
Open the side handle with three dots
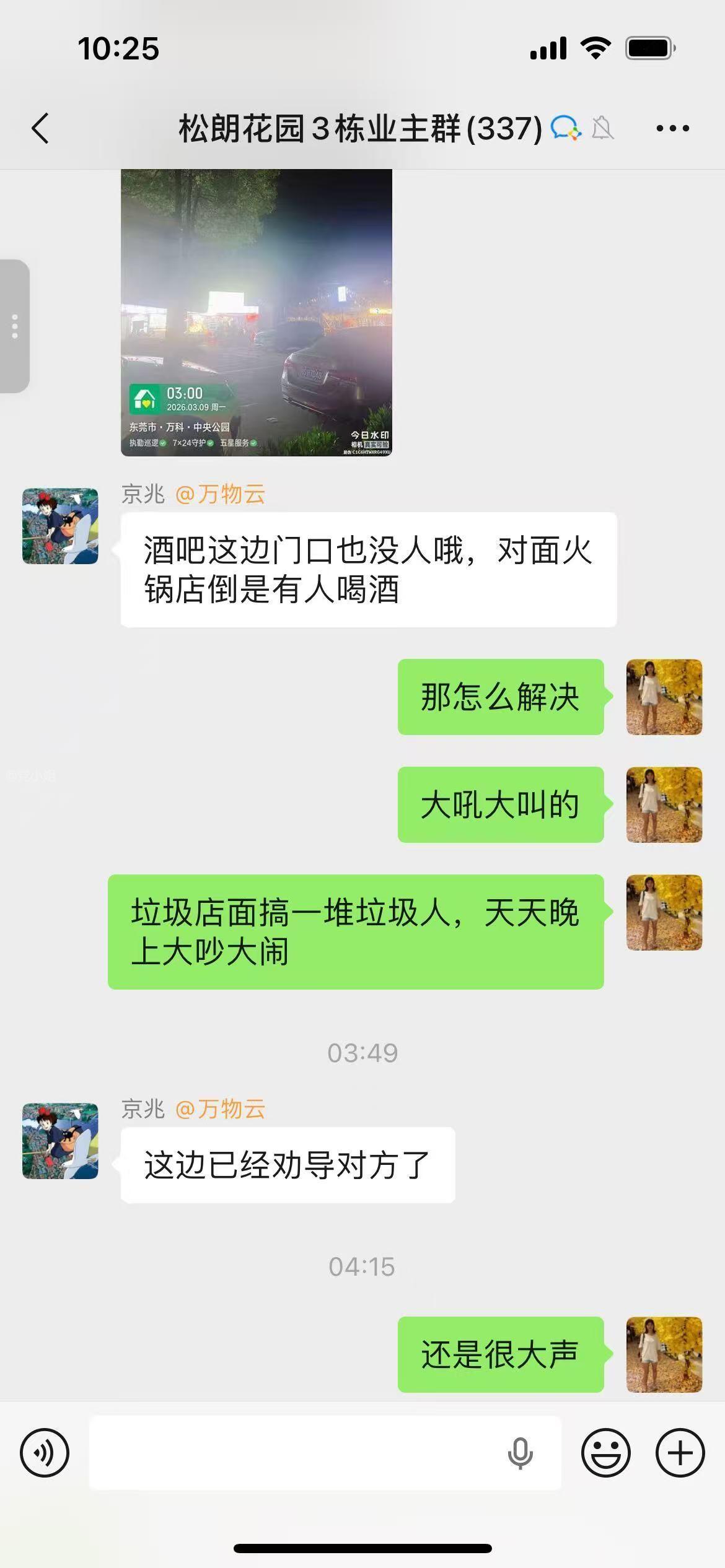tap(15, 326)
